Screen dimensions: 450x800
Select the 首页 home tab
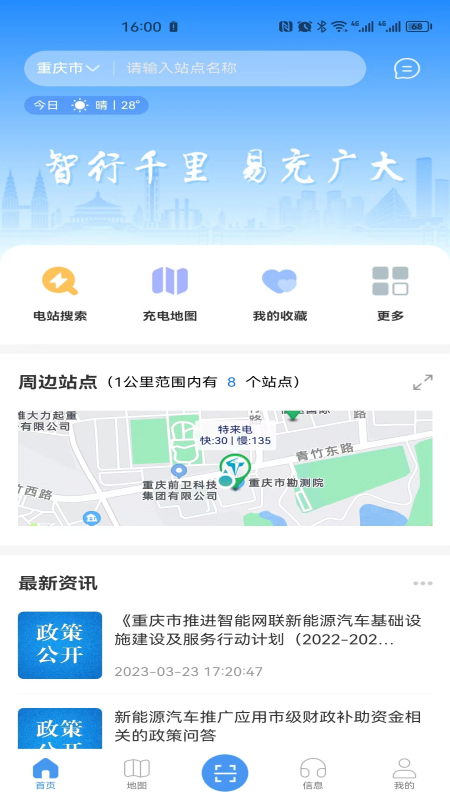point(45,773)
